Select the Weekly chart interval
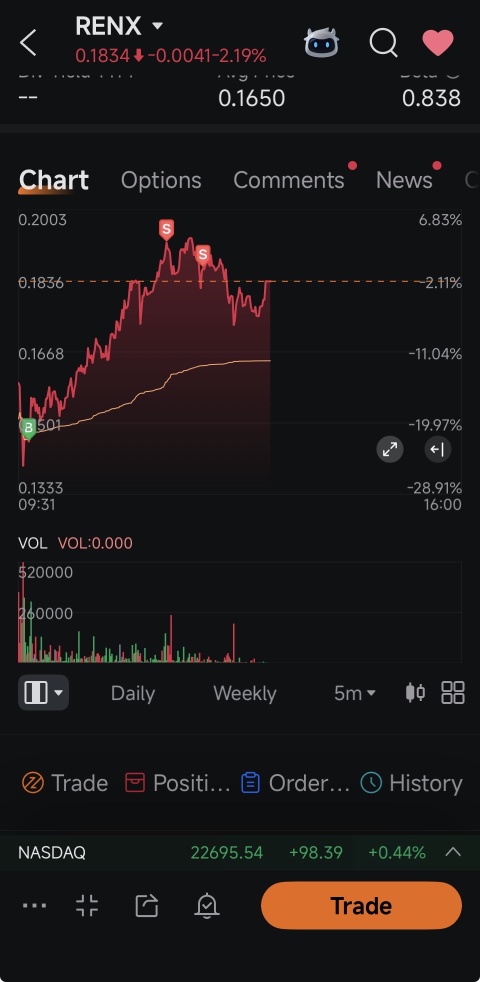Image resolution: width=480 pixels, height=982 pixels. point(244,693)
